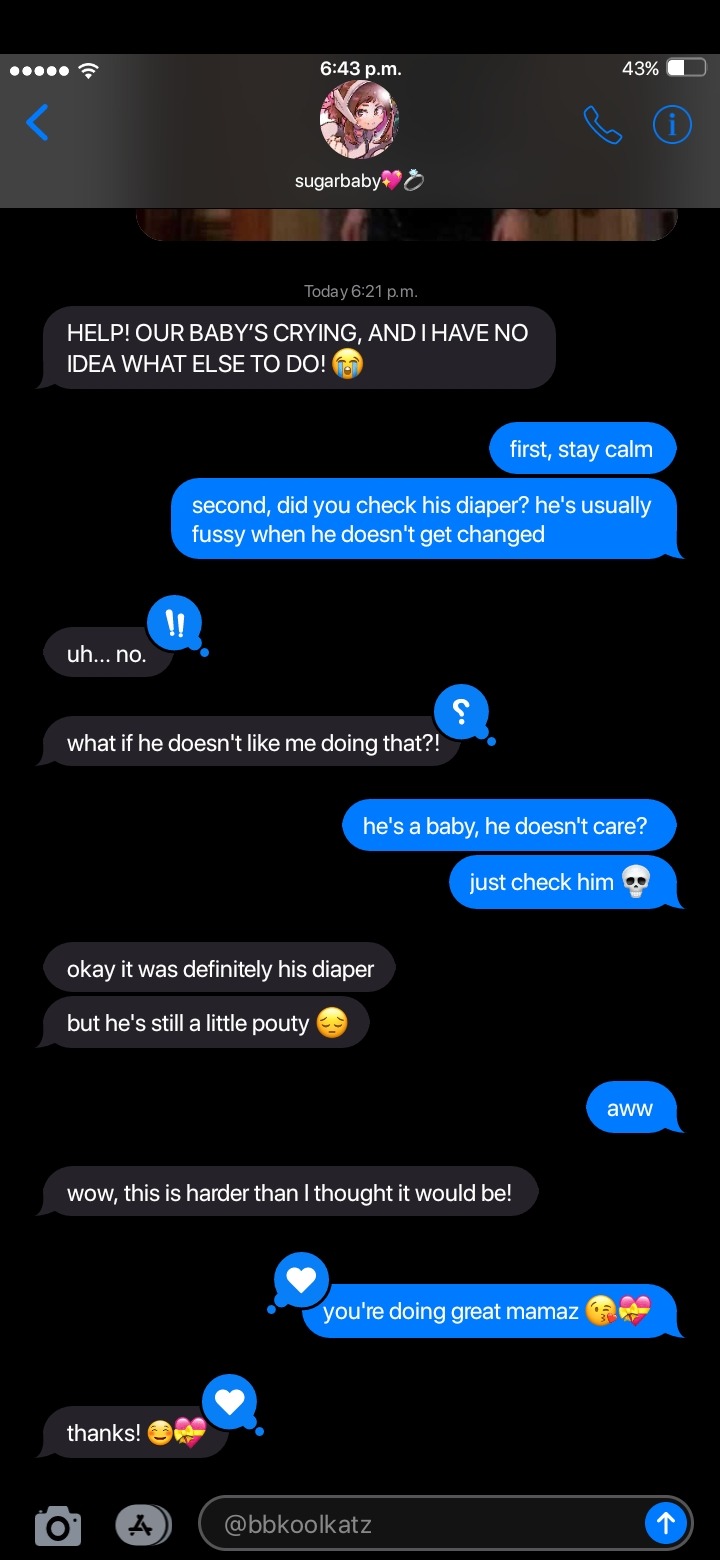720x1560 pixels.
Task: Open the App Store apps drawer
Action: pyautogui.click(x=143, y=1525)
